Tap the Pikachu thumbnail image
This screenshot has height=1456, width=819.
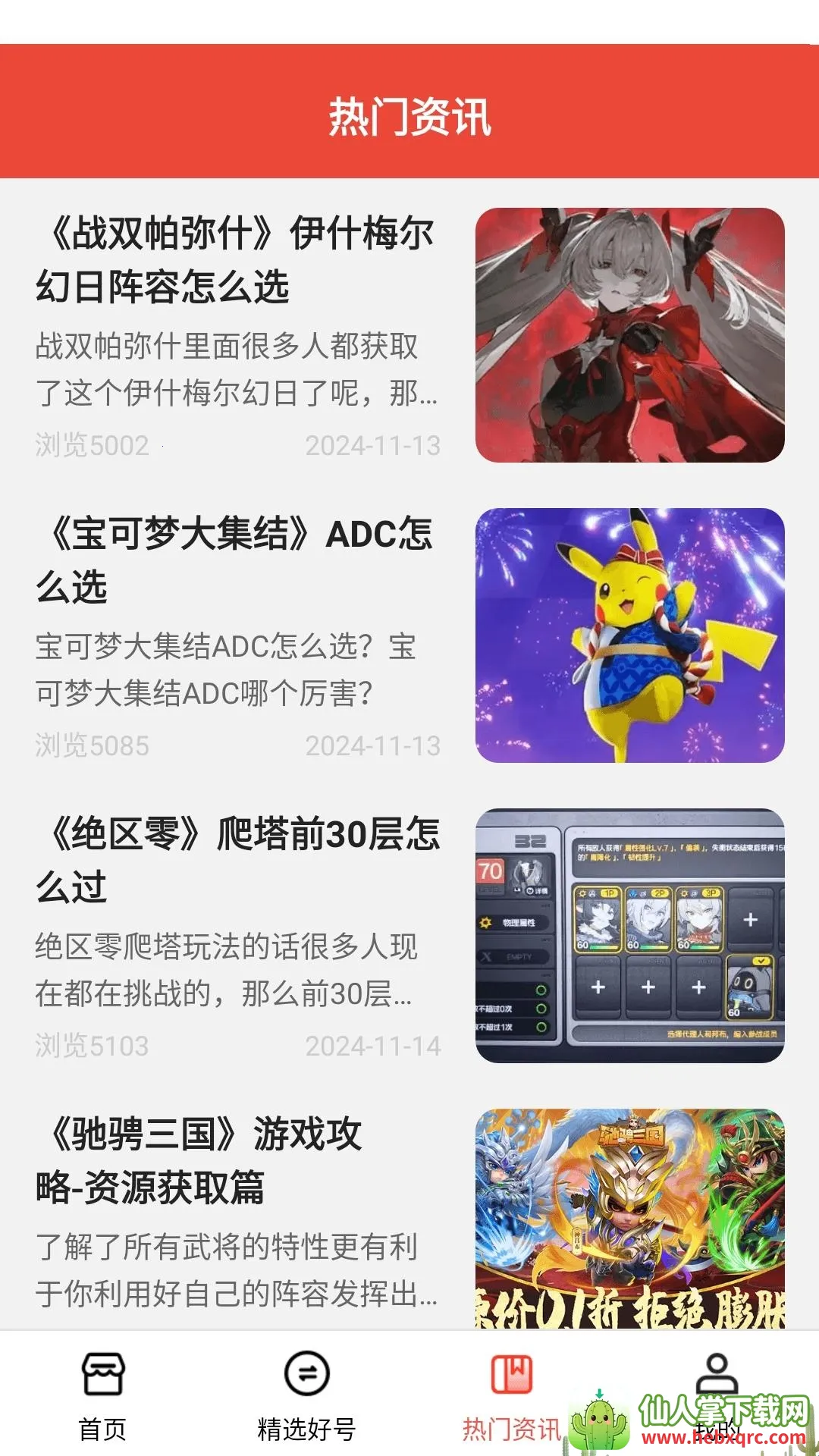tap(629, 635)
